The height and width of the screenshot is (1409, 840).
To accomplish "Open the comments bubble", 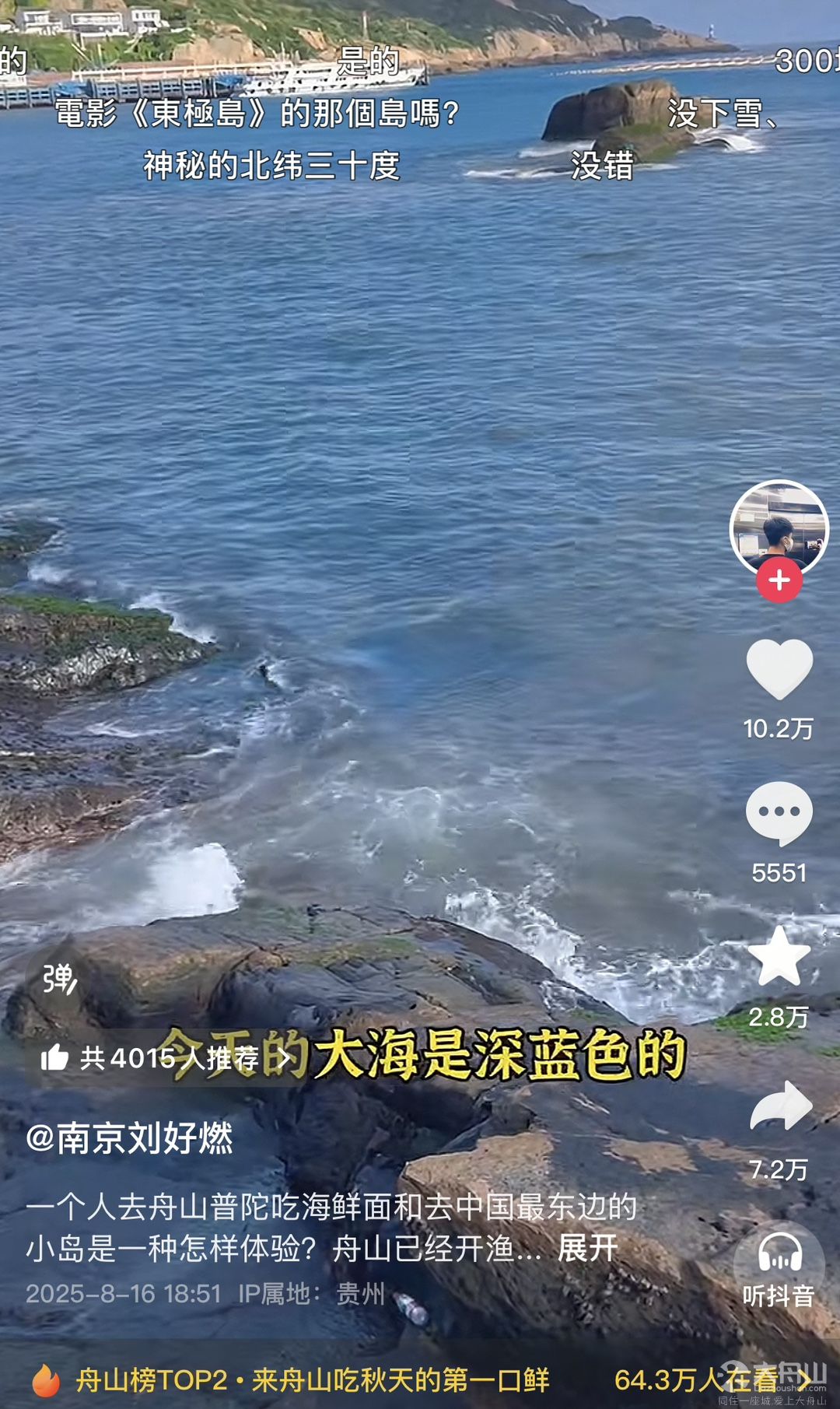I will click(779, 813).
